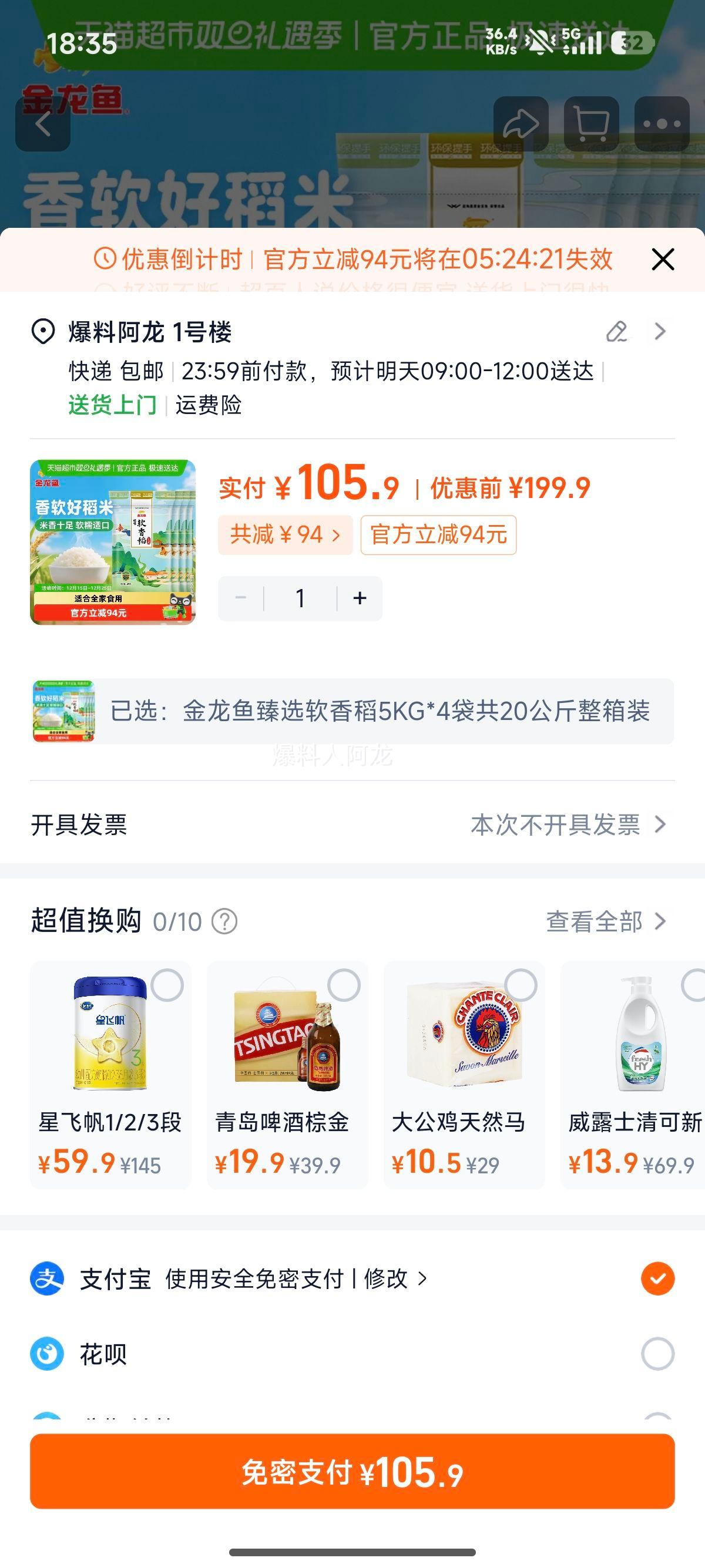Image resolution: width=705 pixels, height=1568 pixels.
Task: Increase quantity with the plus stepper
Action: 358,597
